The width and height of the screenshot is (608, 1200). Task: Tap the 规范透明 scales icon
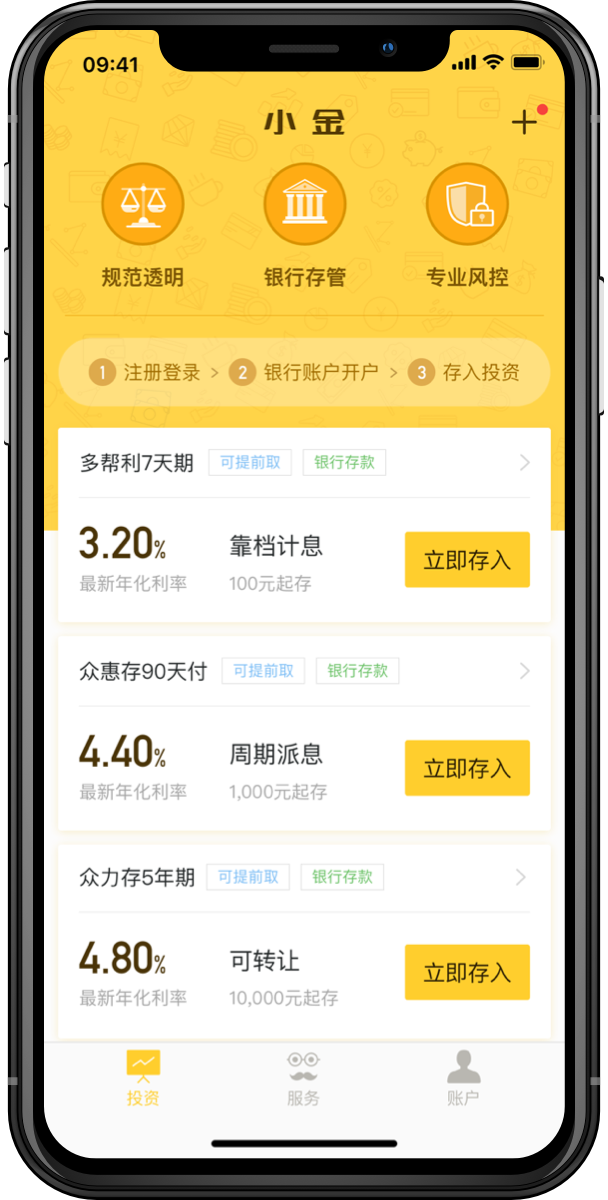(143, 204)
